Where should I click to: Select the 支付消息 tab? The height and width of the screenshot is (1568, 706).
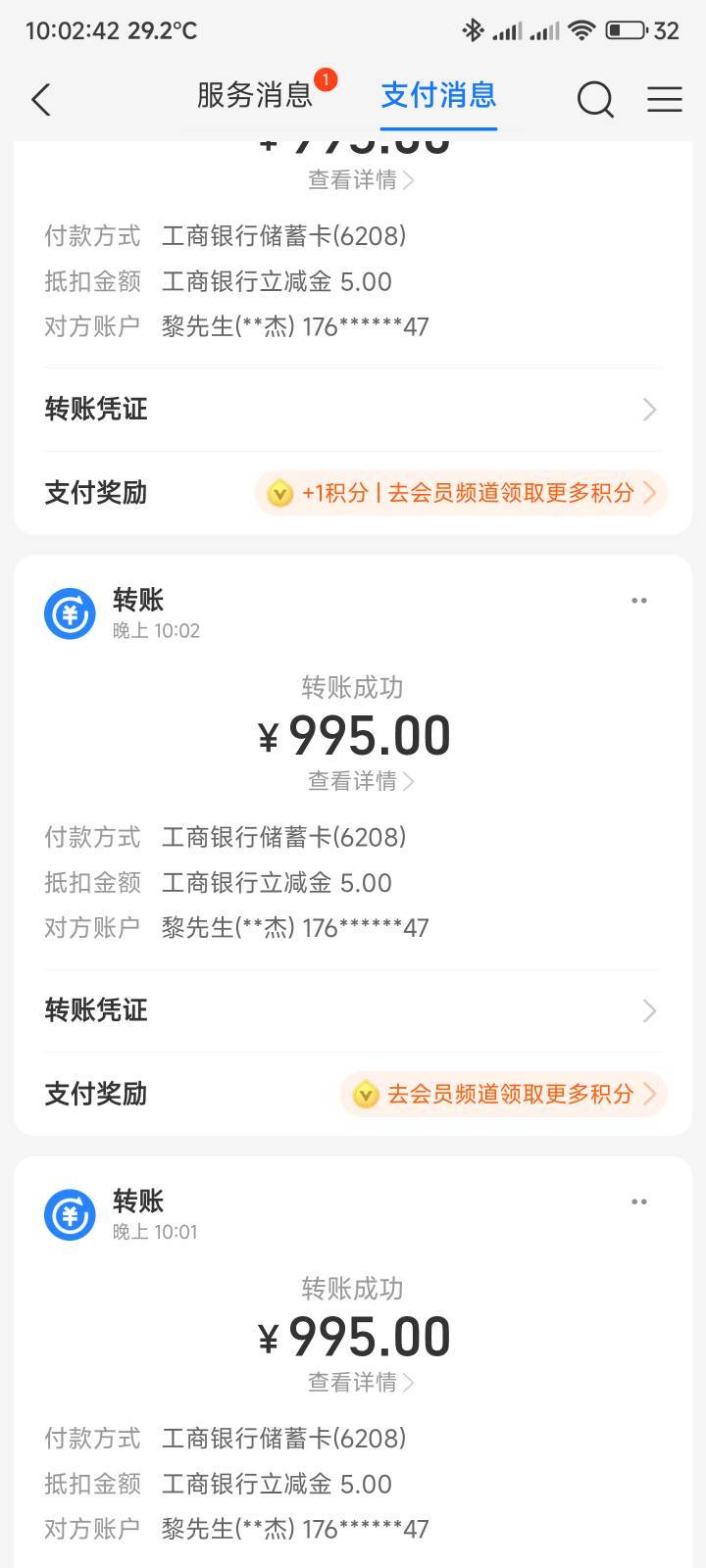click(x=438, y=95)
